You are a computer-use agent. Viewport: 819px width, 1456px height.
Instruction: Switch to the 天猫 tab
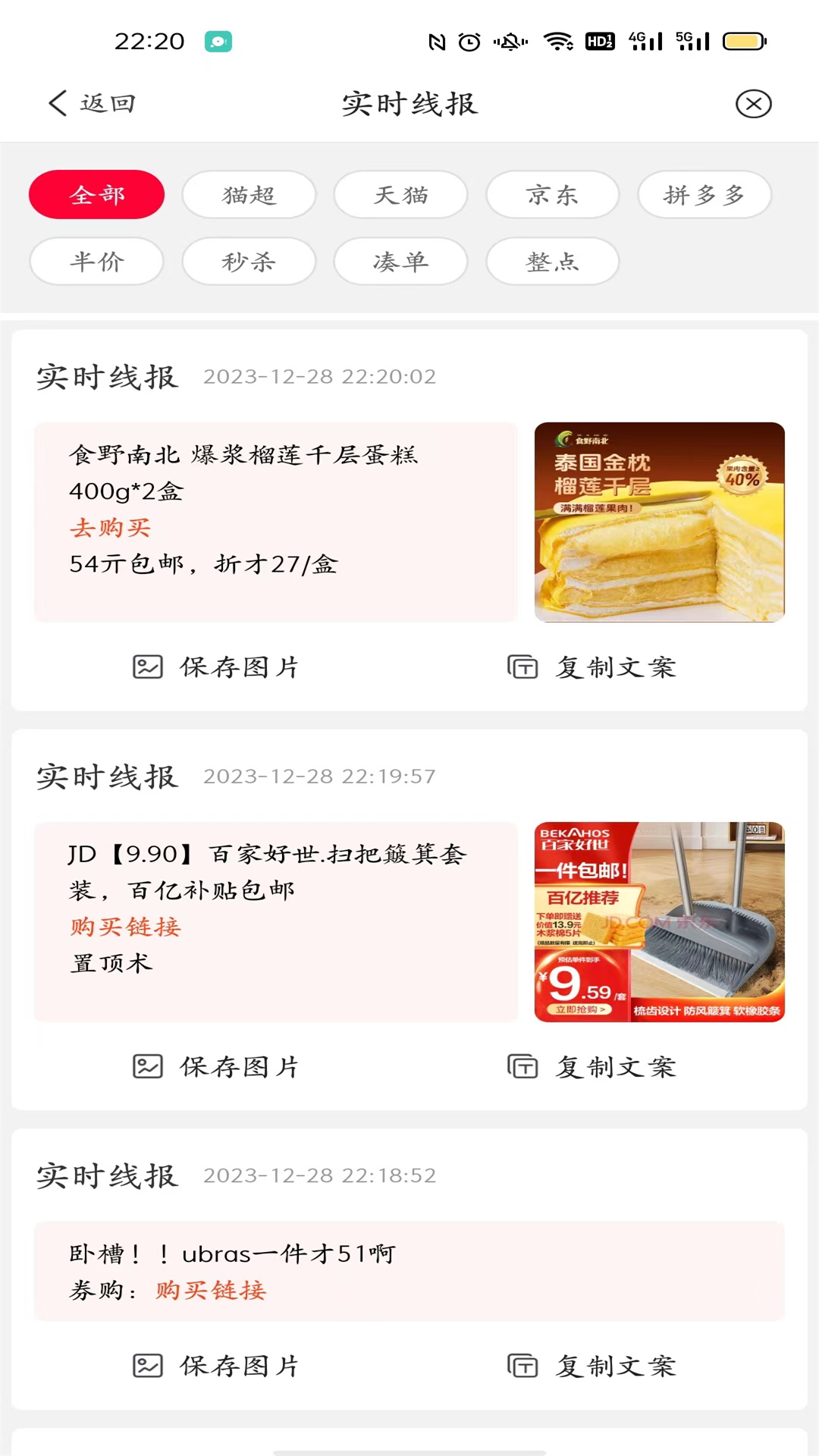point(400,195)
